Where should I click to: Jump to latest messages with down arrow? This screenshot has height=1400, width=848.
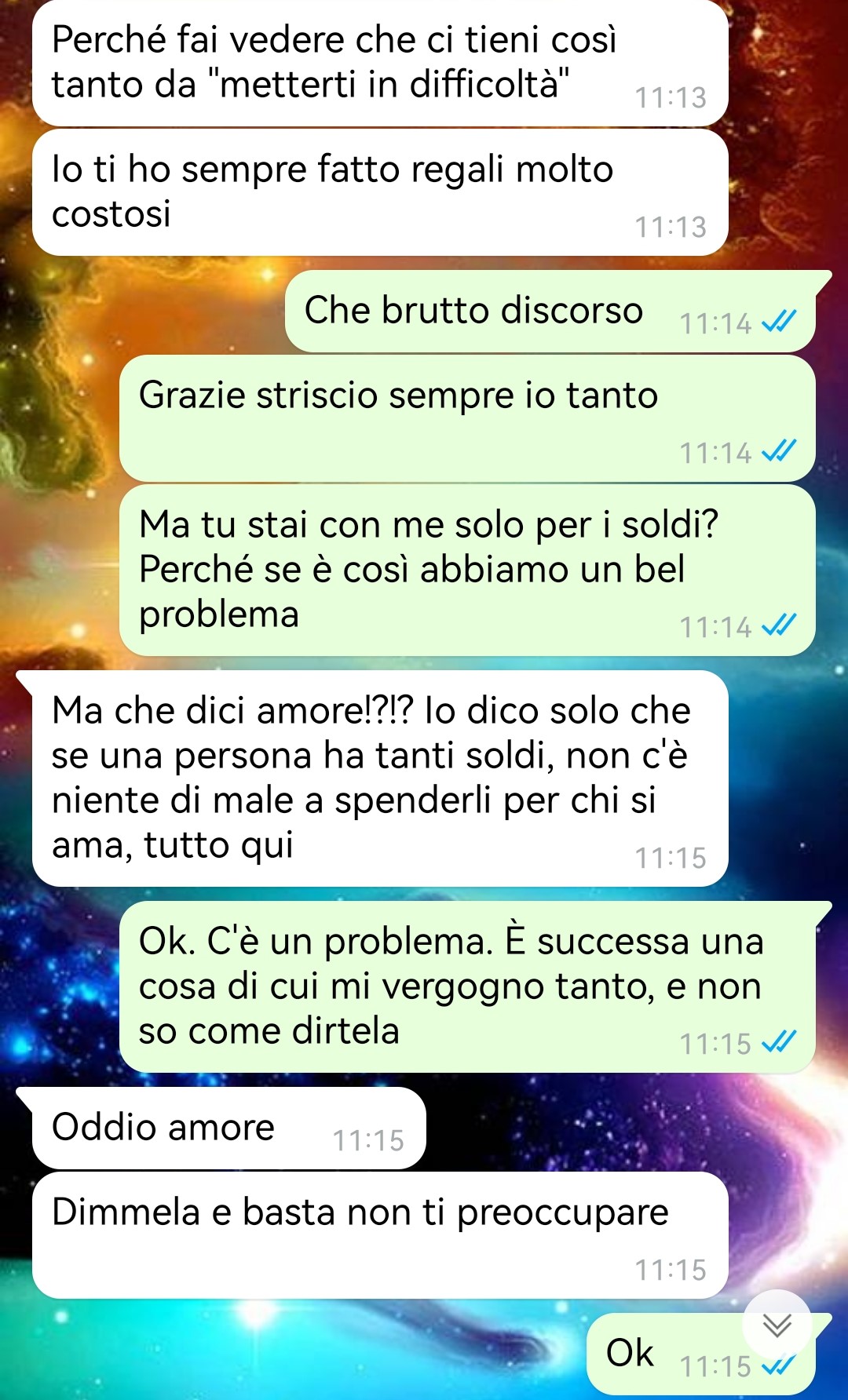777,1325
